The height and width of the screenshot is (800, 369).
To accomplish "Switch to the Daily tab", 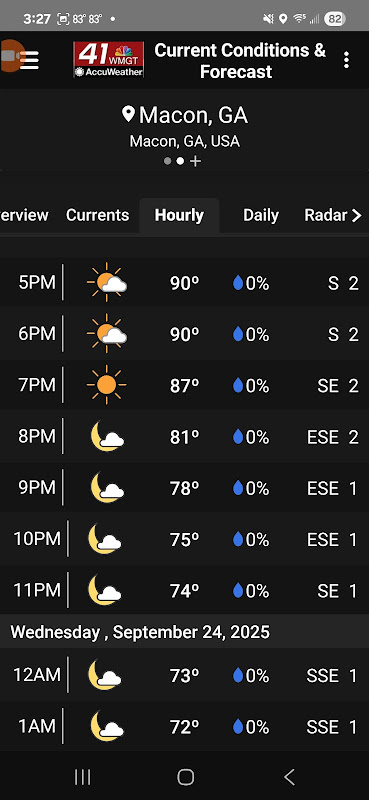I will 261,215.
